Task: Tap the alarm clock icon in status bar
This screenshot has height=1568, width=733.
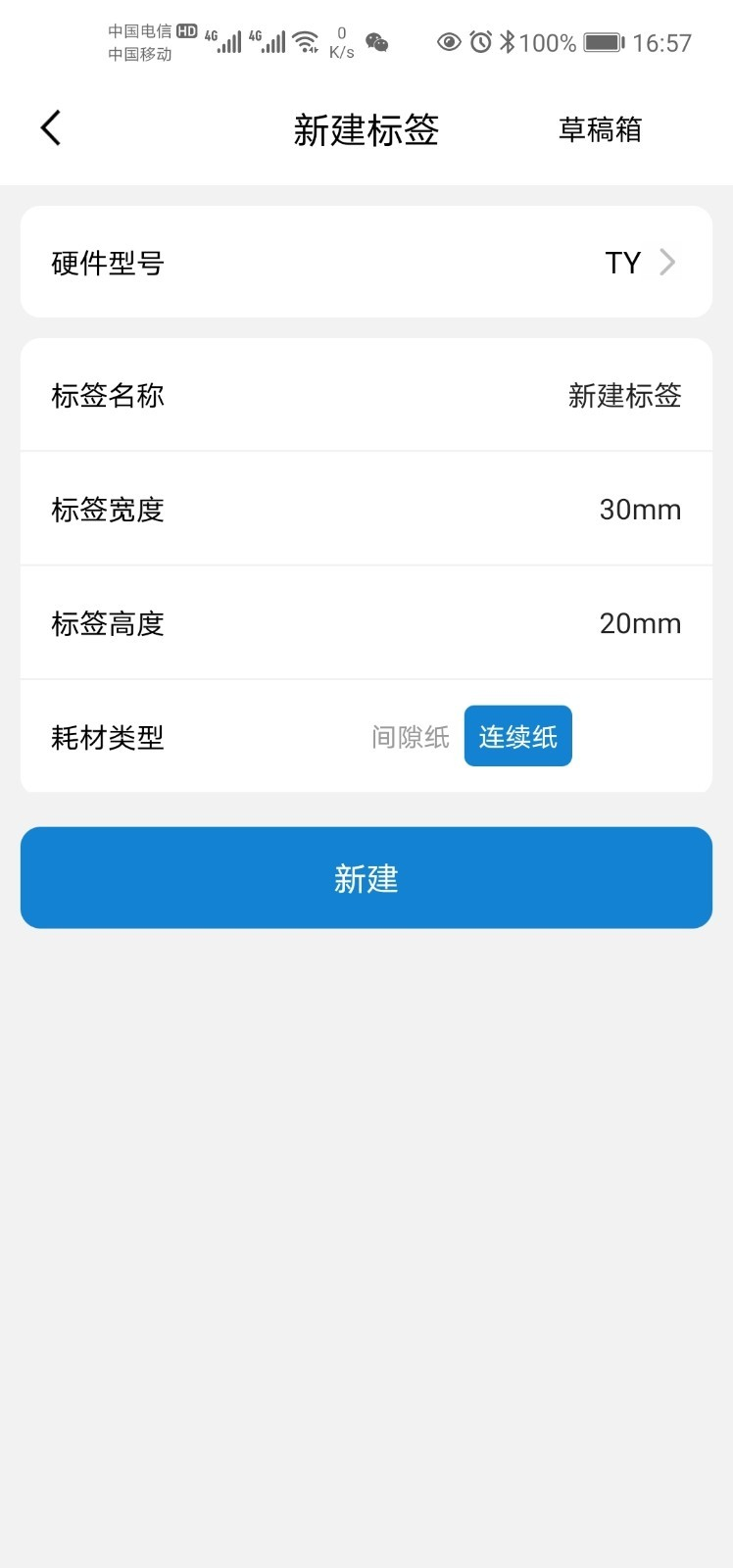Action: click(x=479, y=41)
